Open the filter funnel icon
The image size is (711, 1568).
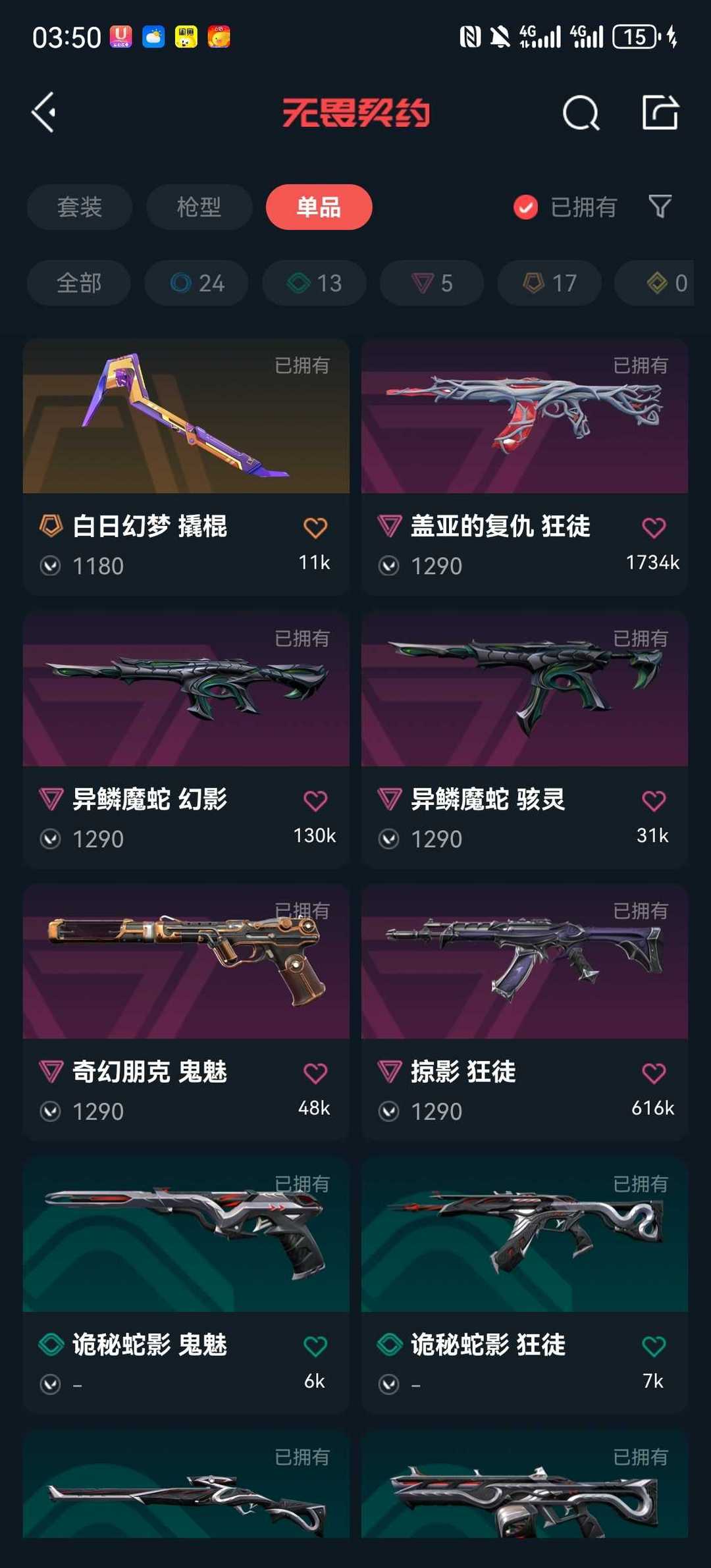pyautogui.click(x=660, y=207)
